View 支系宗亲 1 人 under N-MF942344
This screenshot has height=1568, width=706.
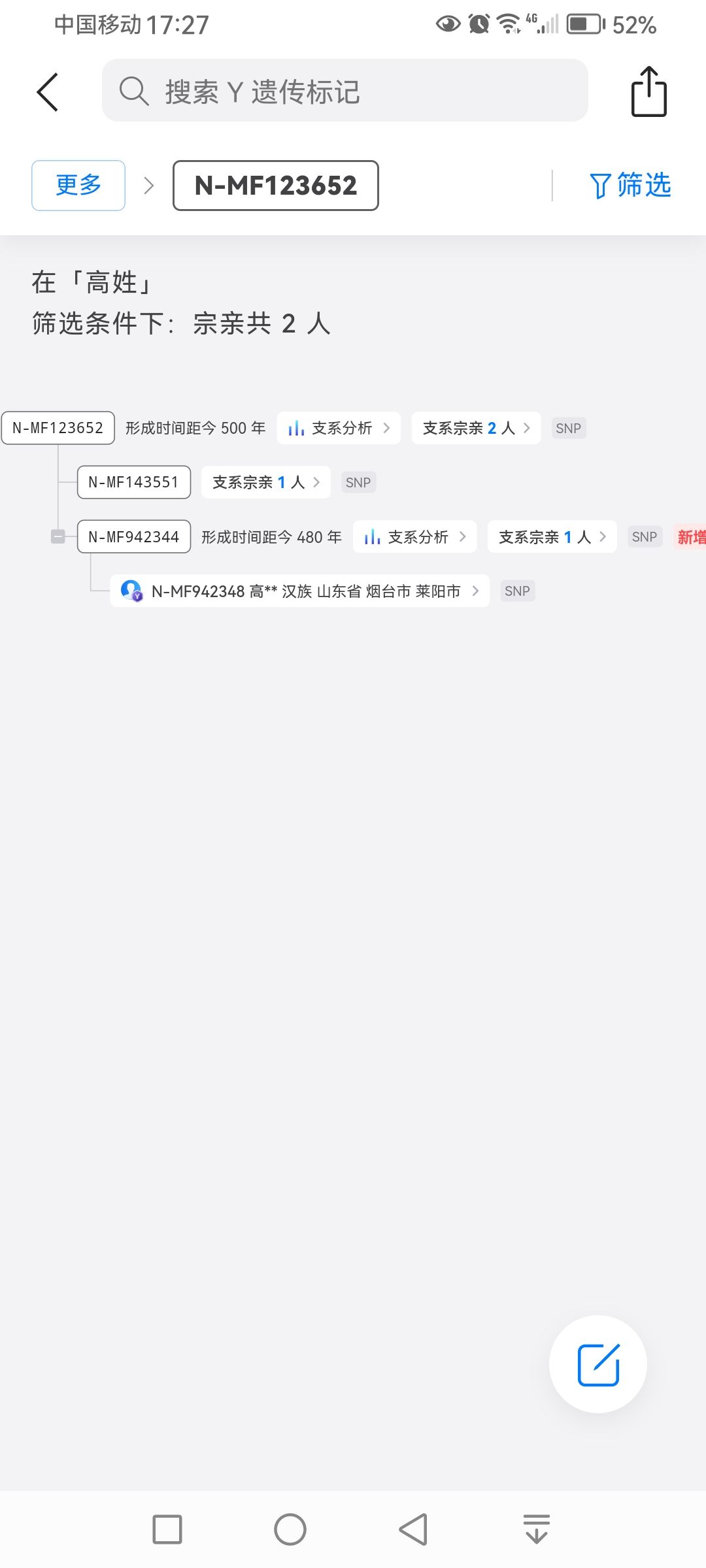pyautogui.click(x=552, y=537)
